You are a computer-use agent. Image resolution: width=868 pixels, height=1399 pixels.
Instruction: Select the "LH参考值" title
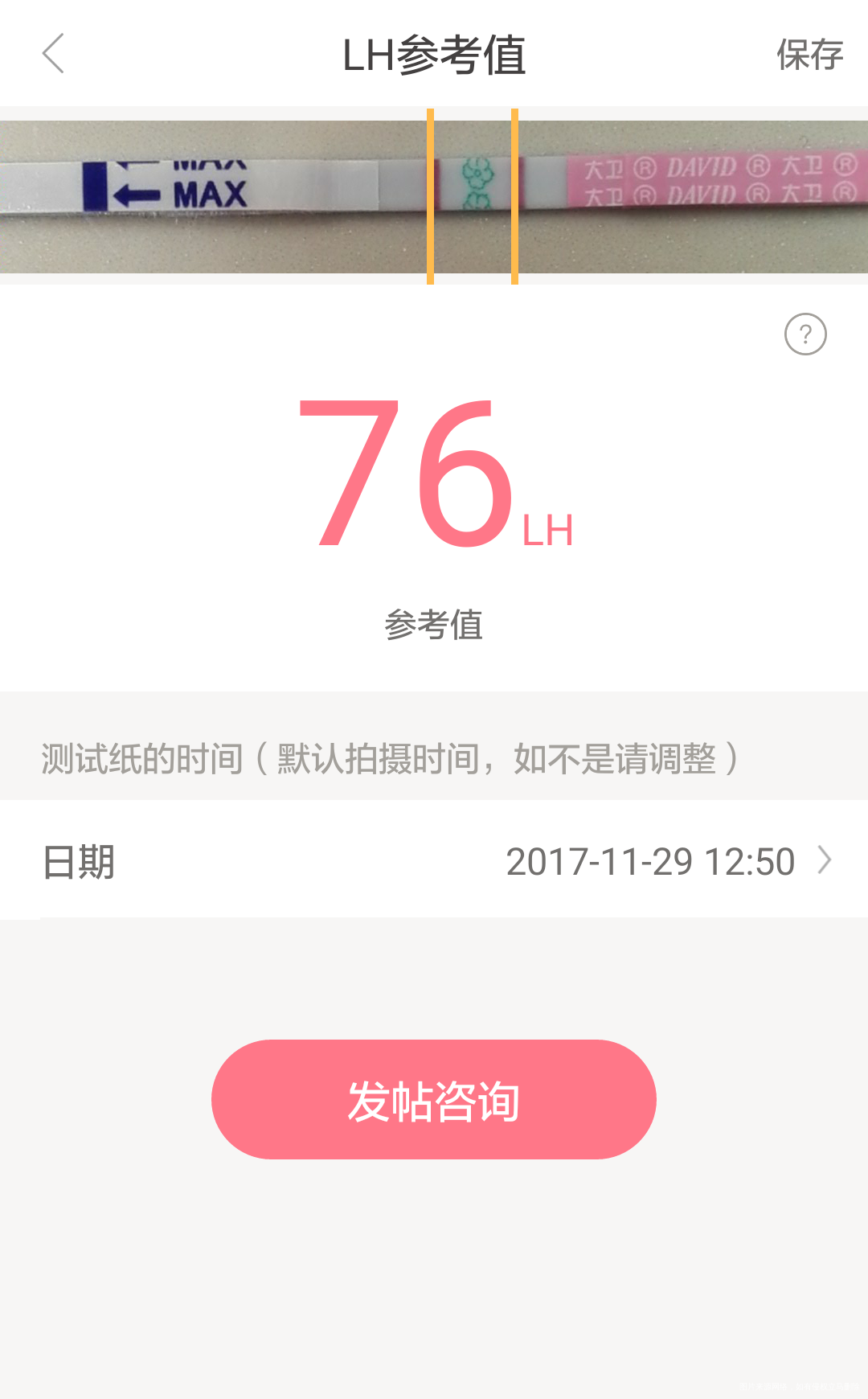tap(434, 55)
